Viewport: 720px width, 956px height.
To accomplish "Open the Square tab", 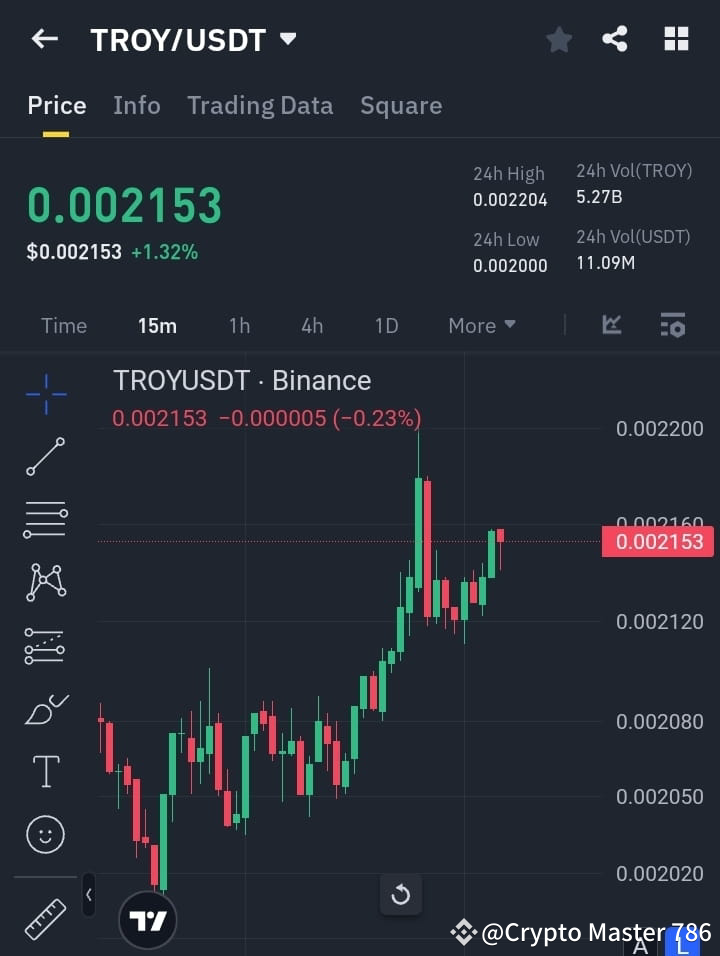I will pyautogui.click(x=401, y=105).
